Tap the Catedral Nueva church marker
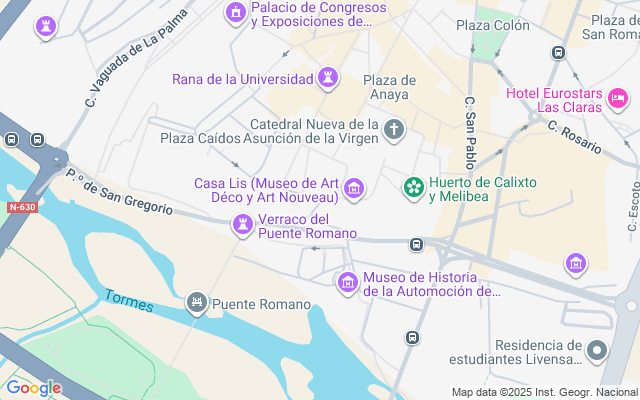 [x=395, y=128]
